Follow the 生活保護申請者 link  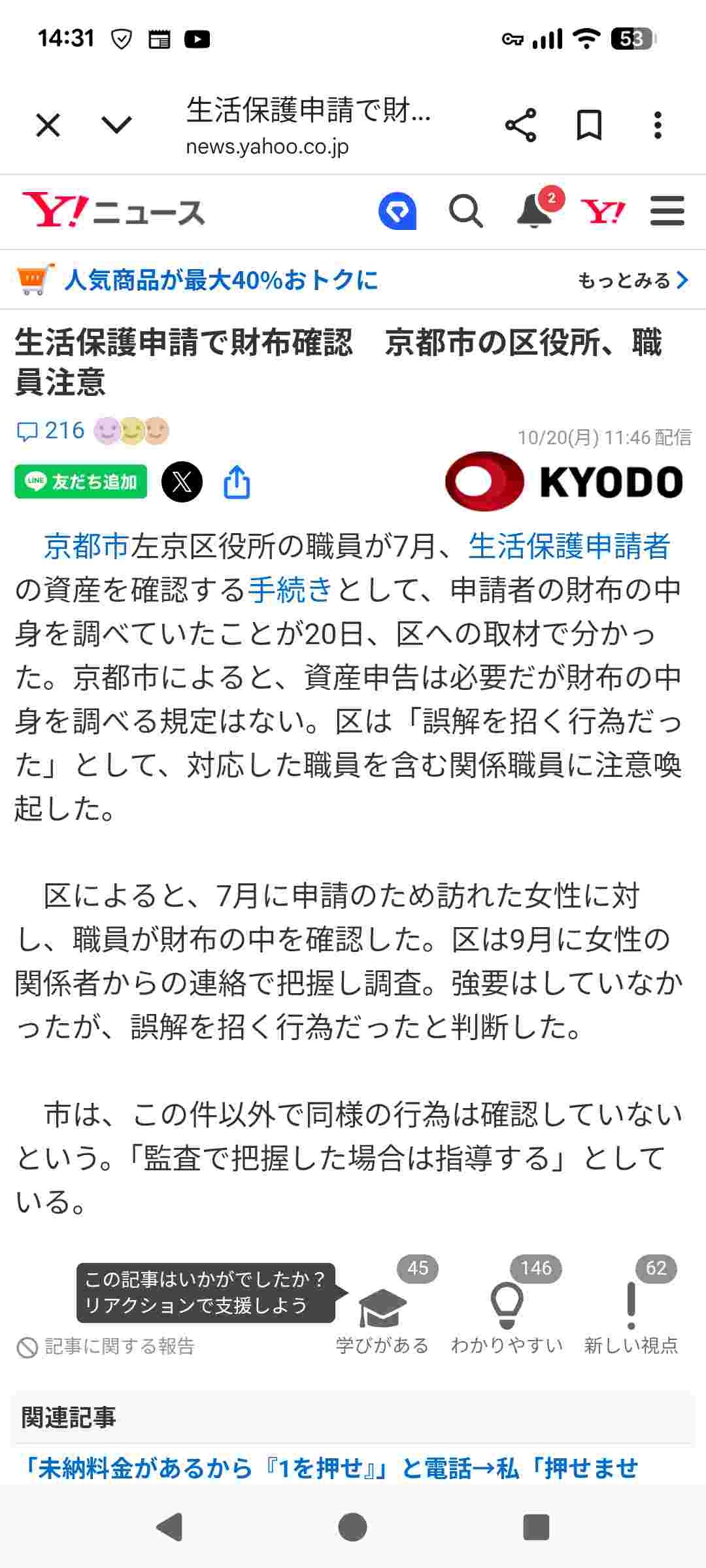(569, 546)
